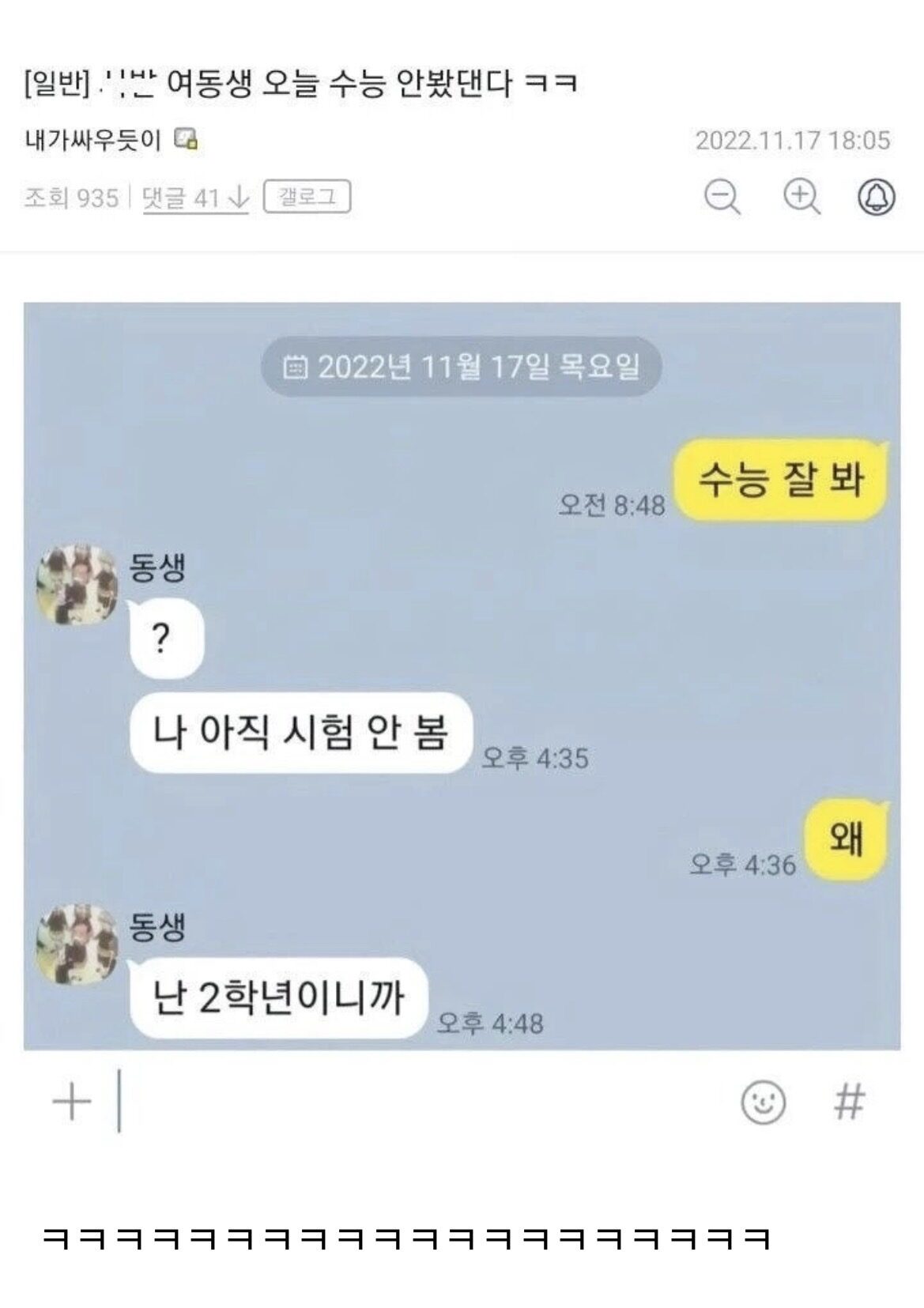
Task: Decrease text size with the minus magnifier
Action: coord(722,198)
